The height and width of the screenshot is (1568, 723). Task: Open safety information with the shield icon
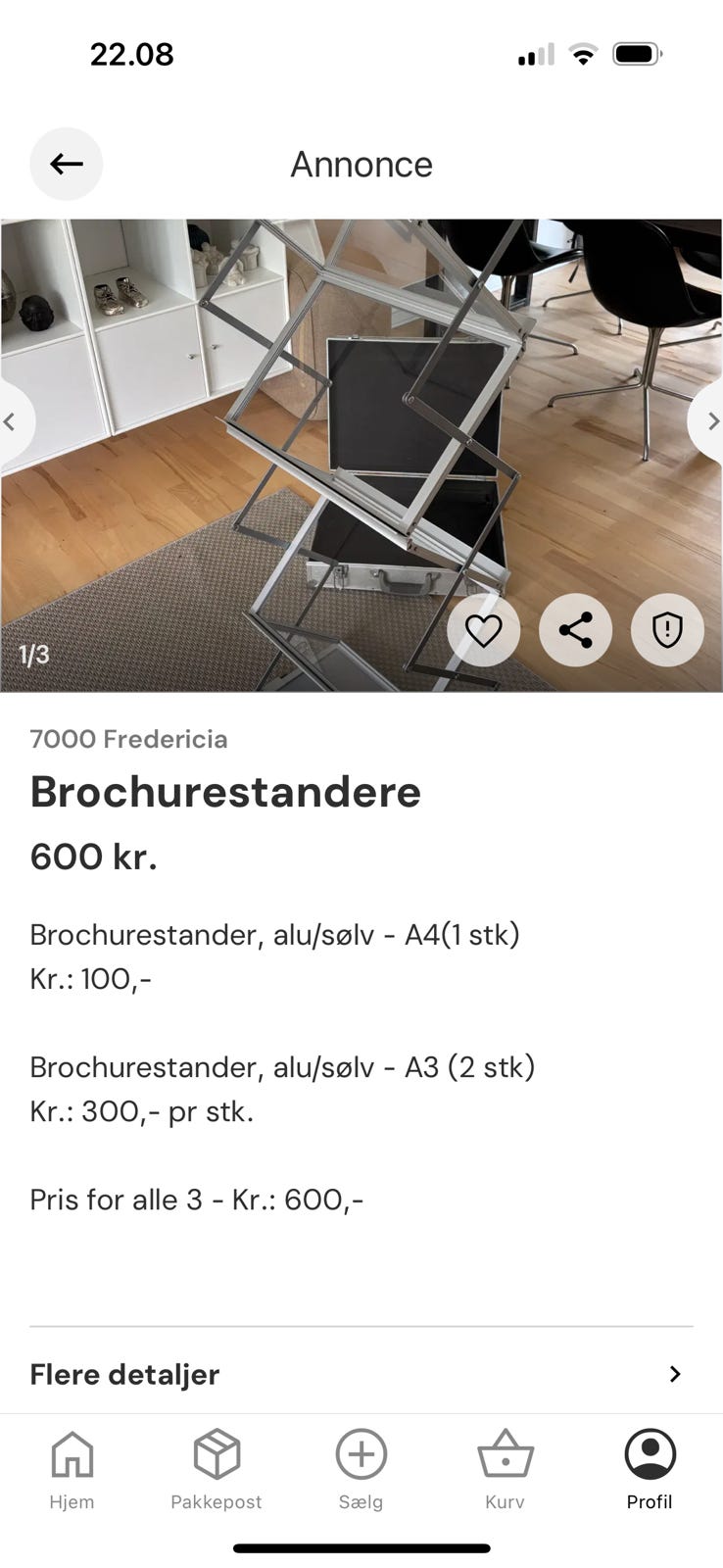[667, 630]
